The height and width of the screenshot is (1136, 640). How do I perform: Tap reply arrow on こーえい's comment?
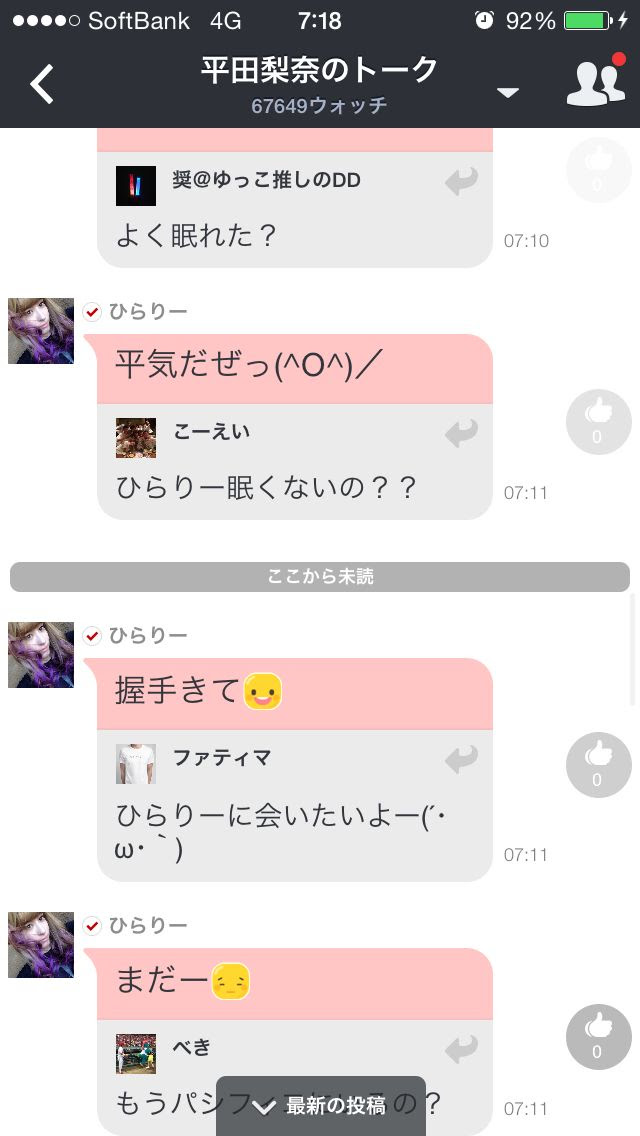click(x=461, y=434)
